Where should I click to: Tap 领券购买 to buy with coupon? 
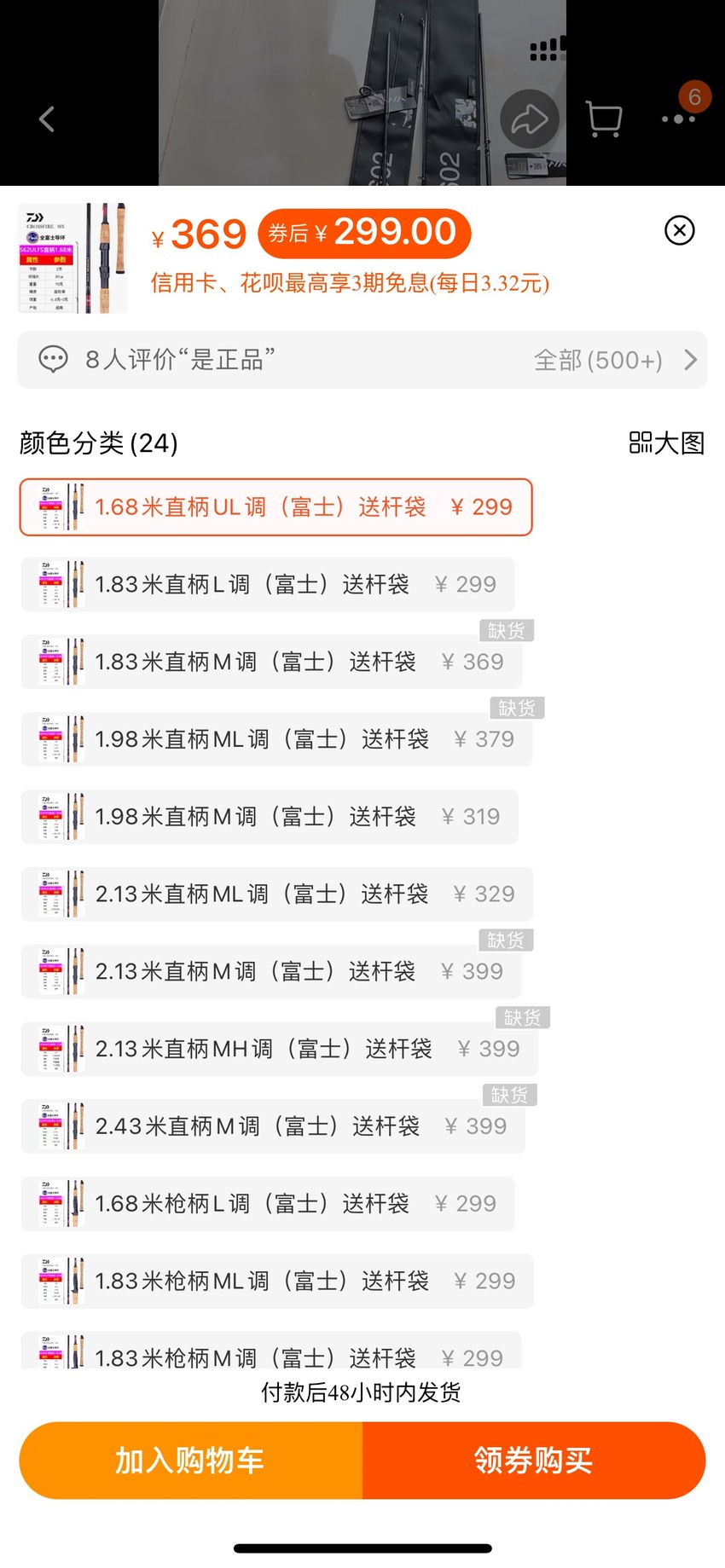(534, 1461)
